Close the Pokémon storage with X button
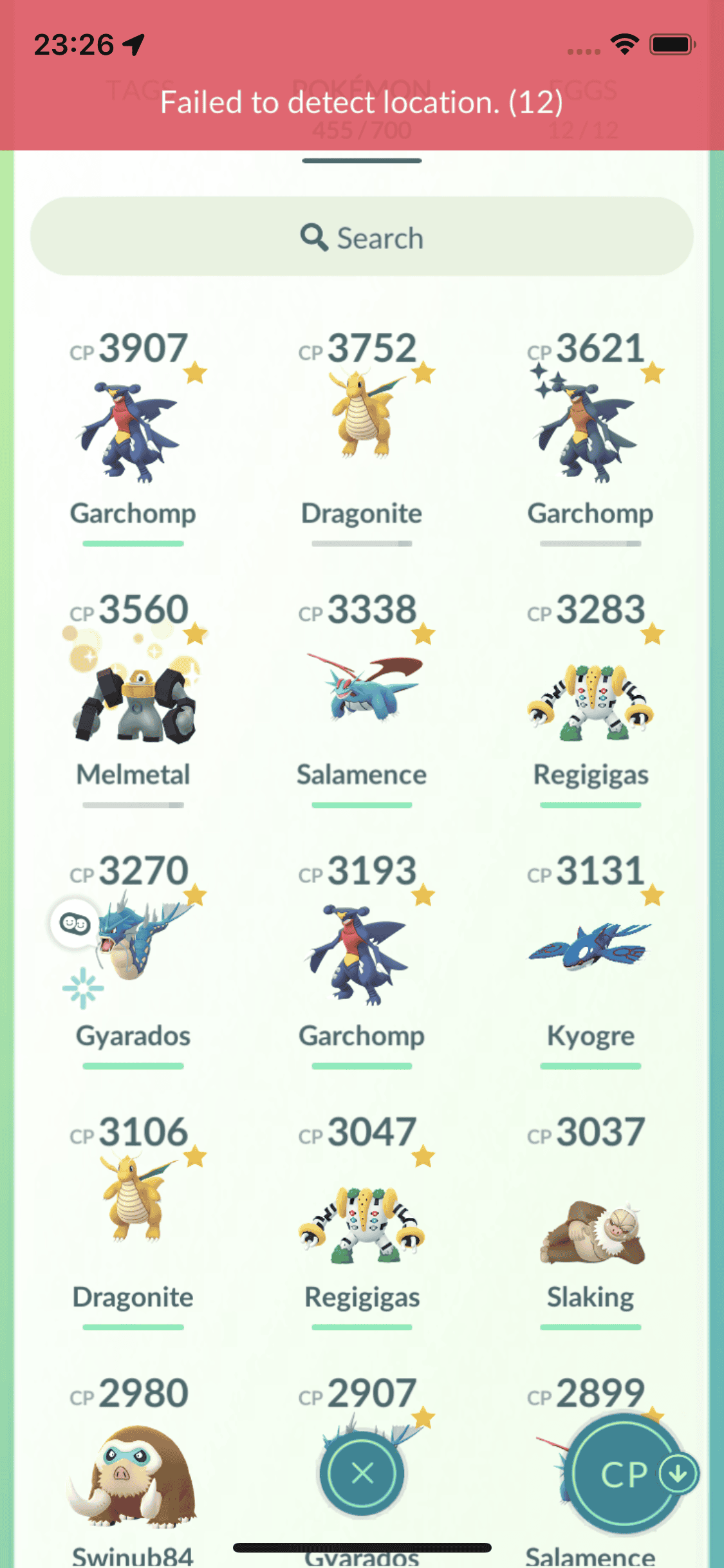724x1568 pixels. pyautogui.click(x=362, y=1472)
